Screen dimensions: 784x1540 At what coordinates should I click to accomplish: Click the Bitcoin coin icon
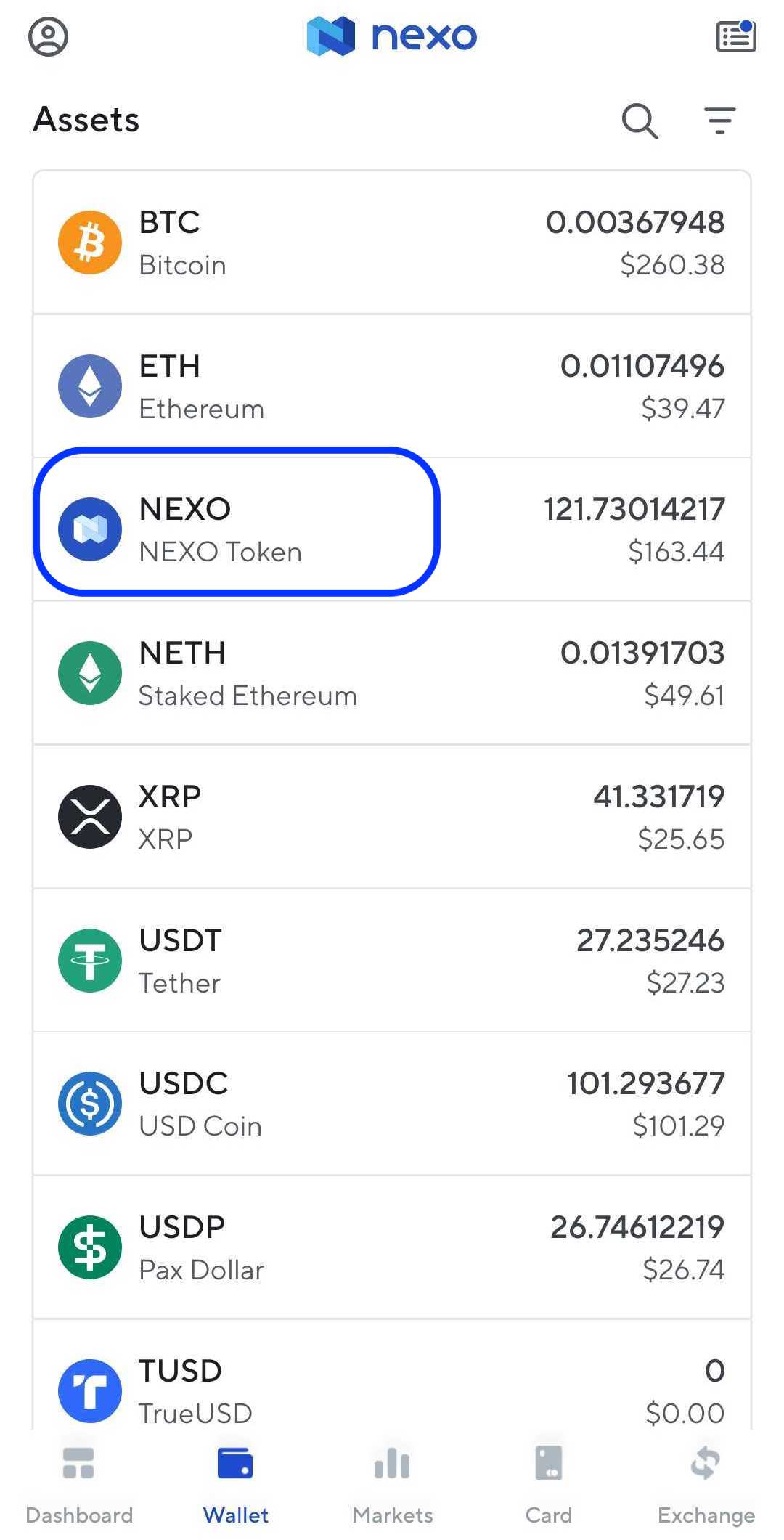[x=89, y=242]
